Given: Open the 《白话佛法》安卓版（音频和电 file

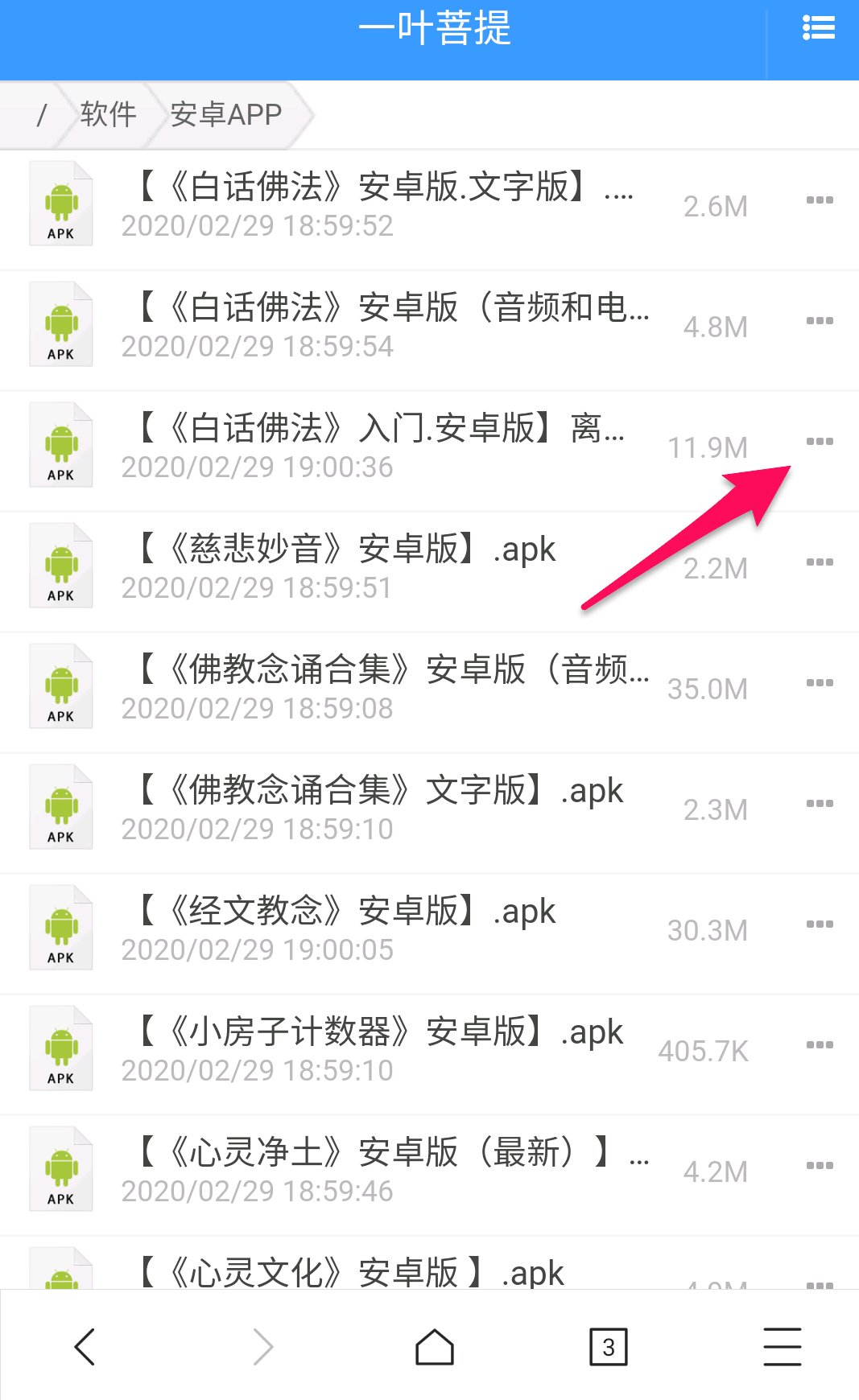Looking at the screenshot, I should point(393,307).
